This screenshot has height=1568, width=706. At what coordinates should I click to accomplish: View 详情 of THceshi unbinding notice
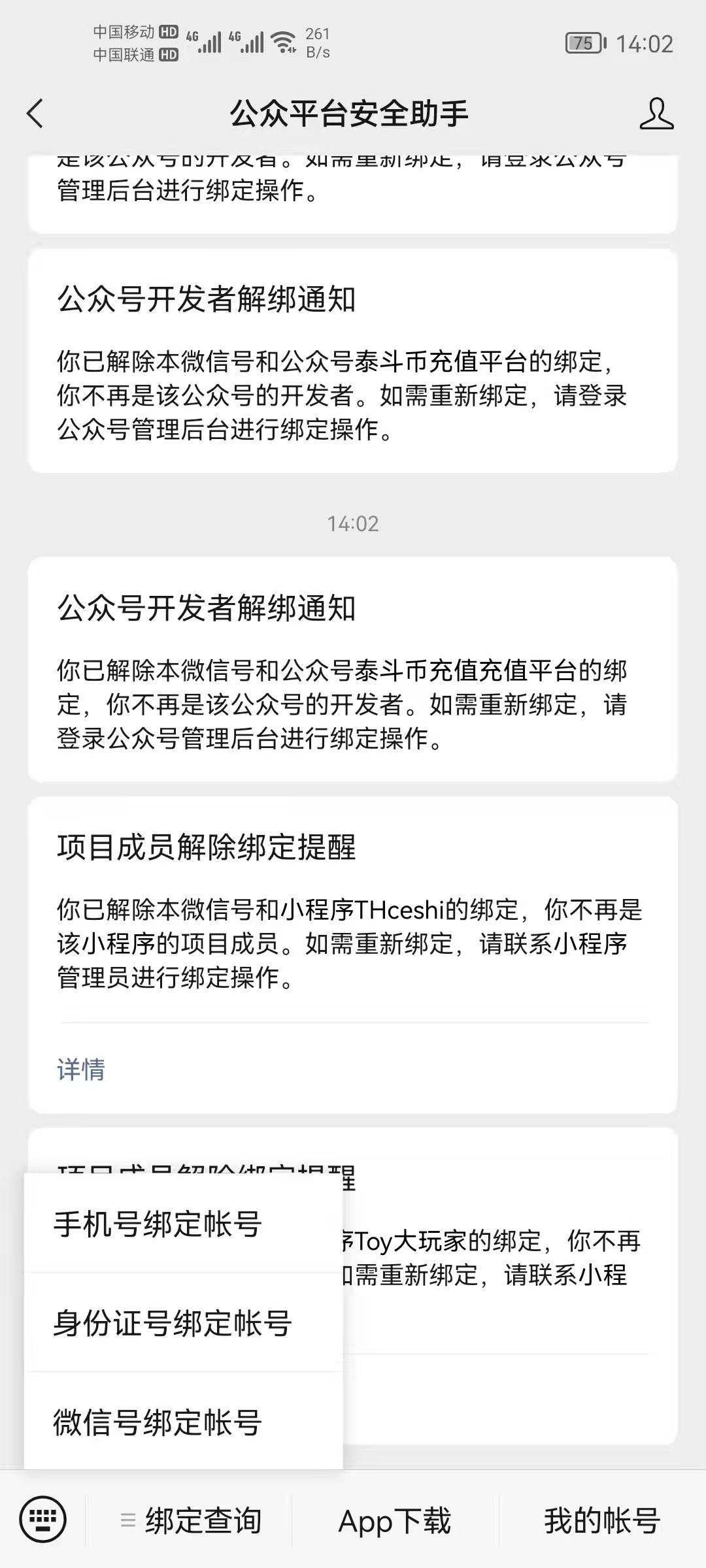(x=81, y=1070)
